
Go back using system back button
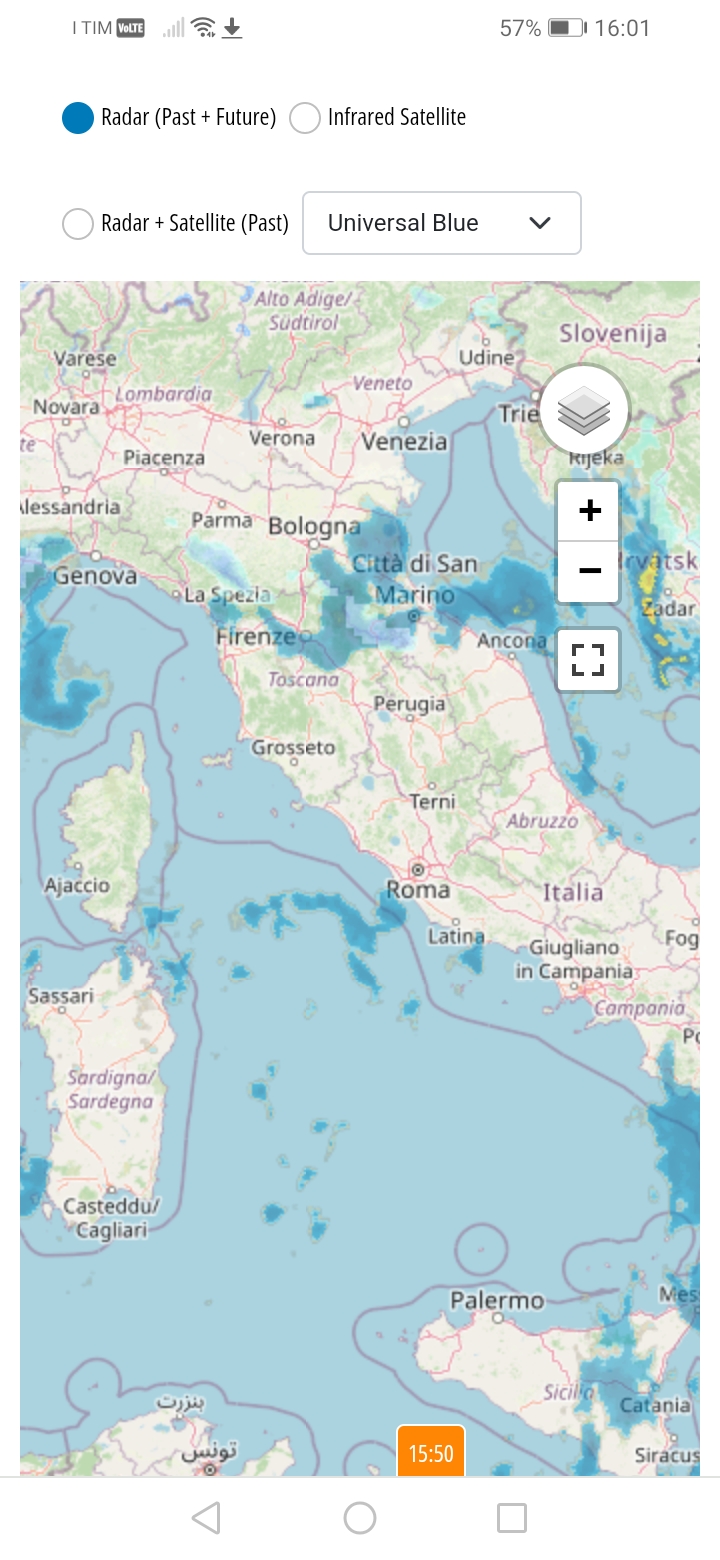click(206, 1518)
